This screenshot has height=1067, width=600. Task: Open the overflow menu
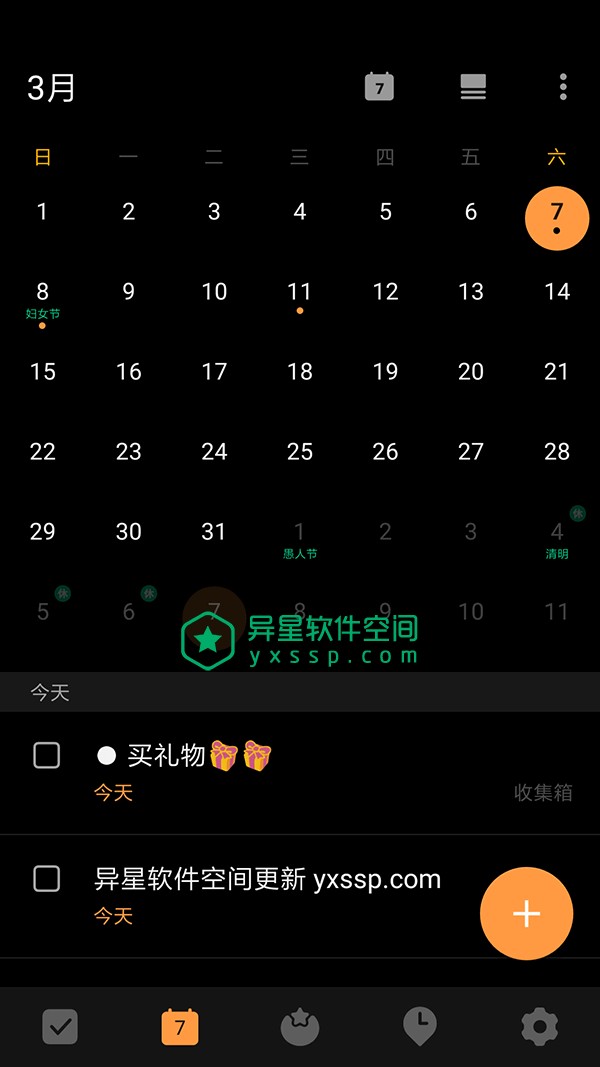(x=563, y=87)
